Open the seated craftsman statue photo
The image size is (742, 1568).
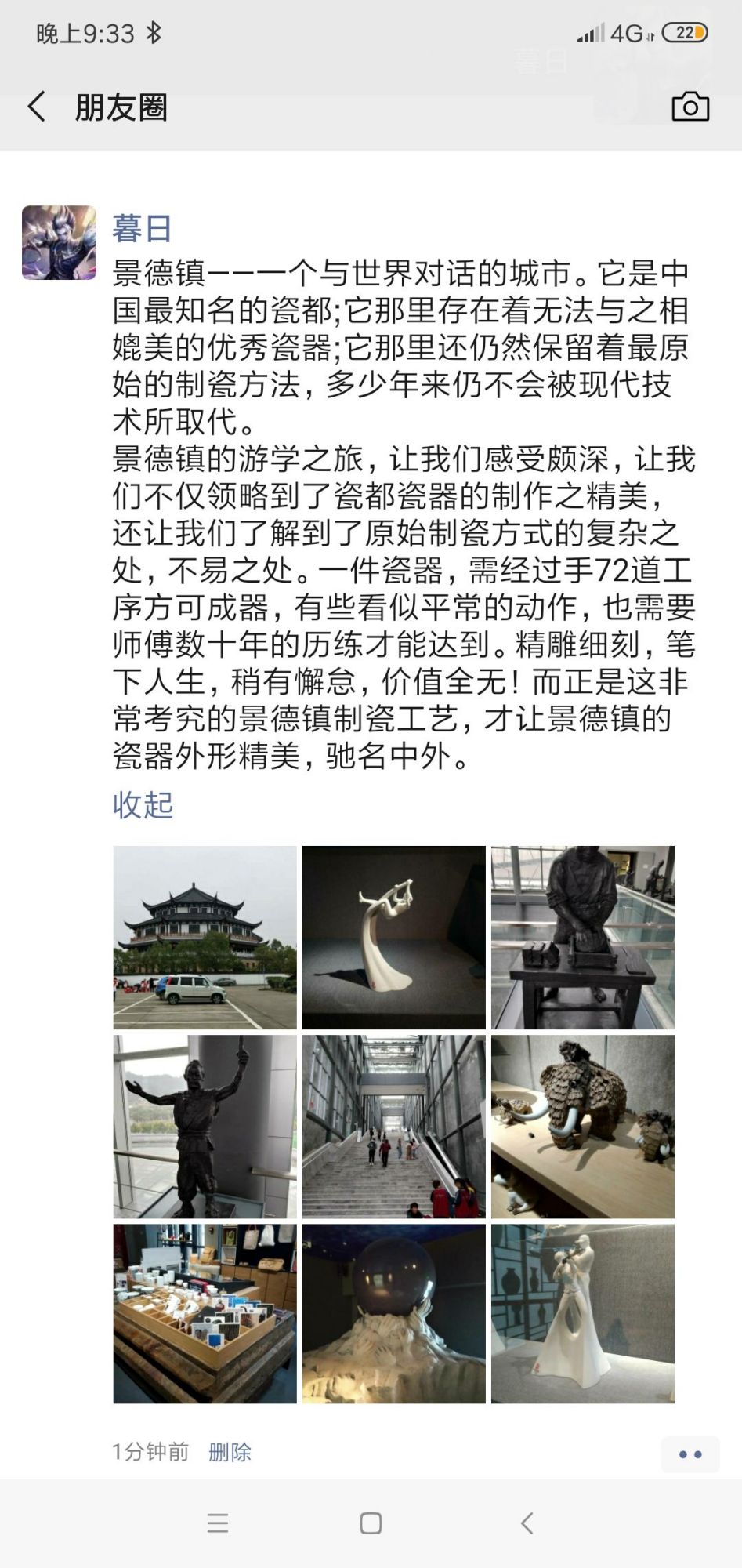pyautogui.click(x=583, y=938)
